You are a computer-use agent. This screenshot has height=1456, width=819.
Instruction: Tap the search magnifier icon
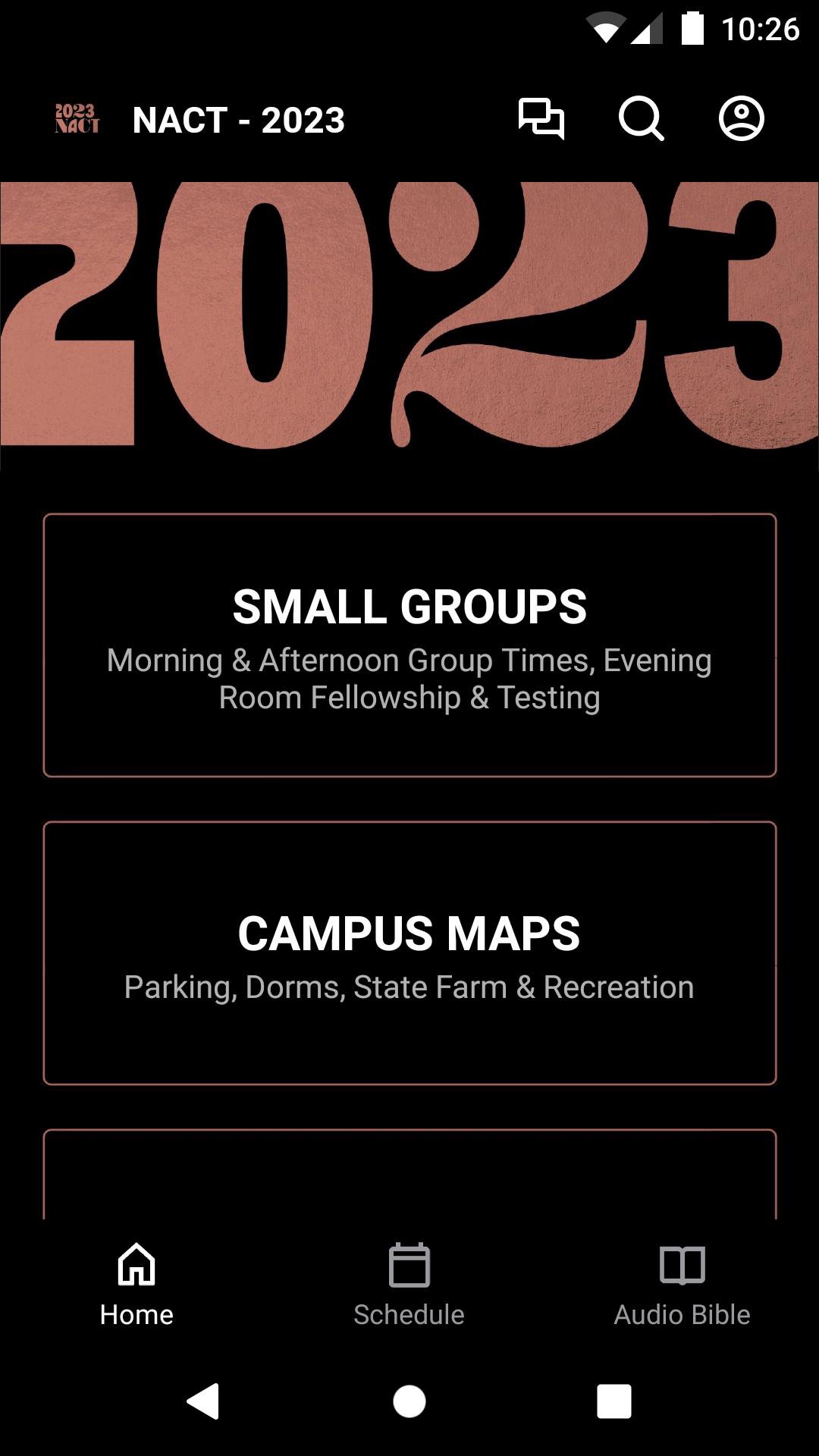click(x=642, y=119)
